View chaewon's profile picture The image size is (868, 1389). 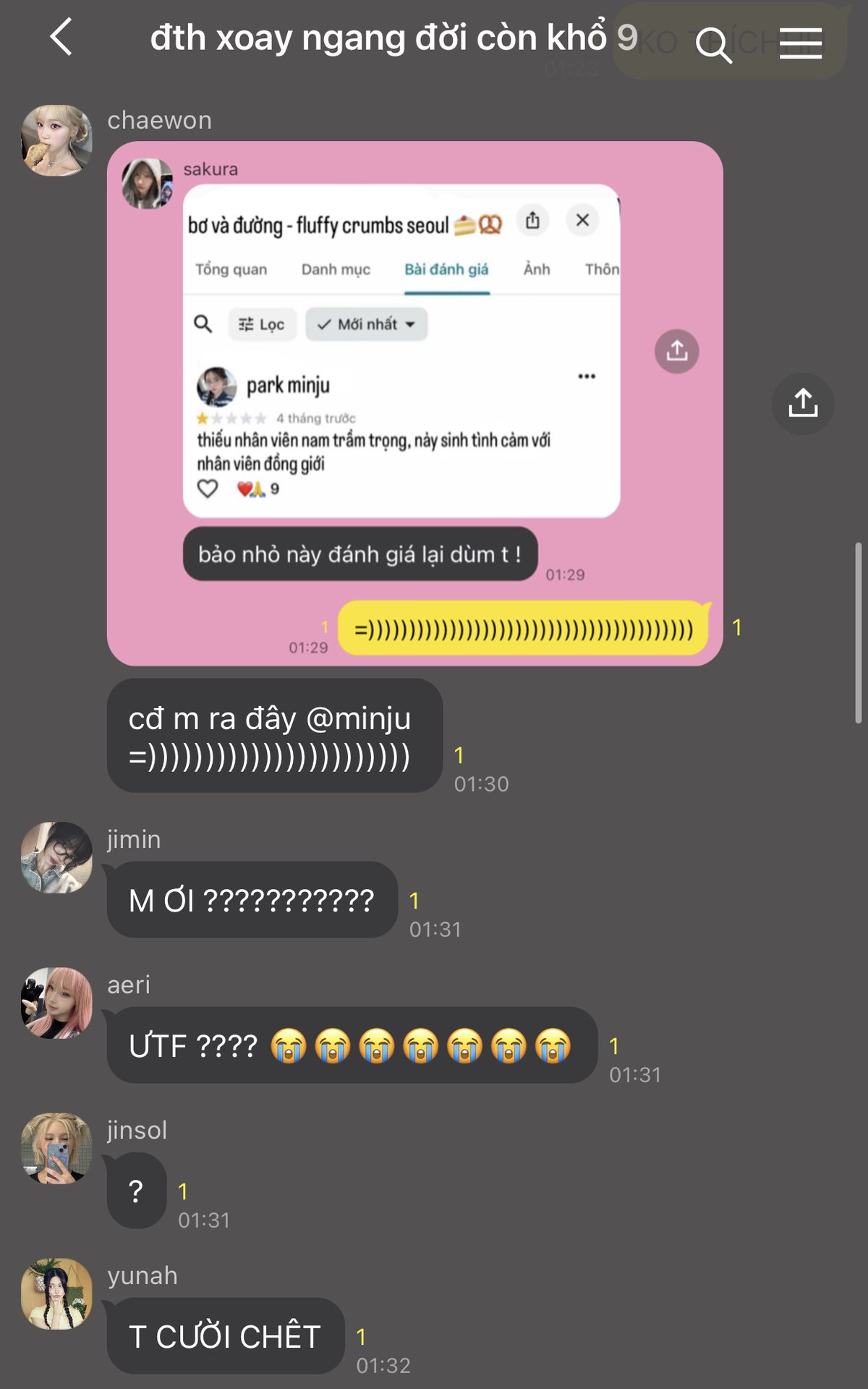(56, 140)
